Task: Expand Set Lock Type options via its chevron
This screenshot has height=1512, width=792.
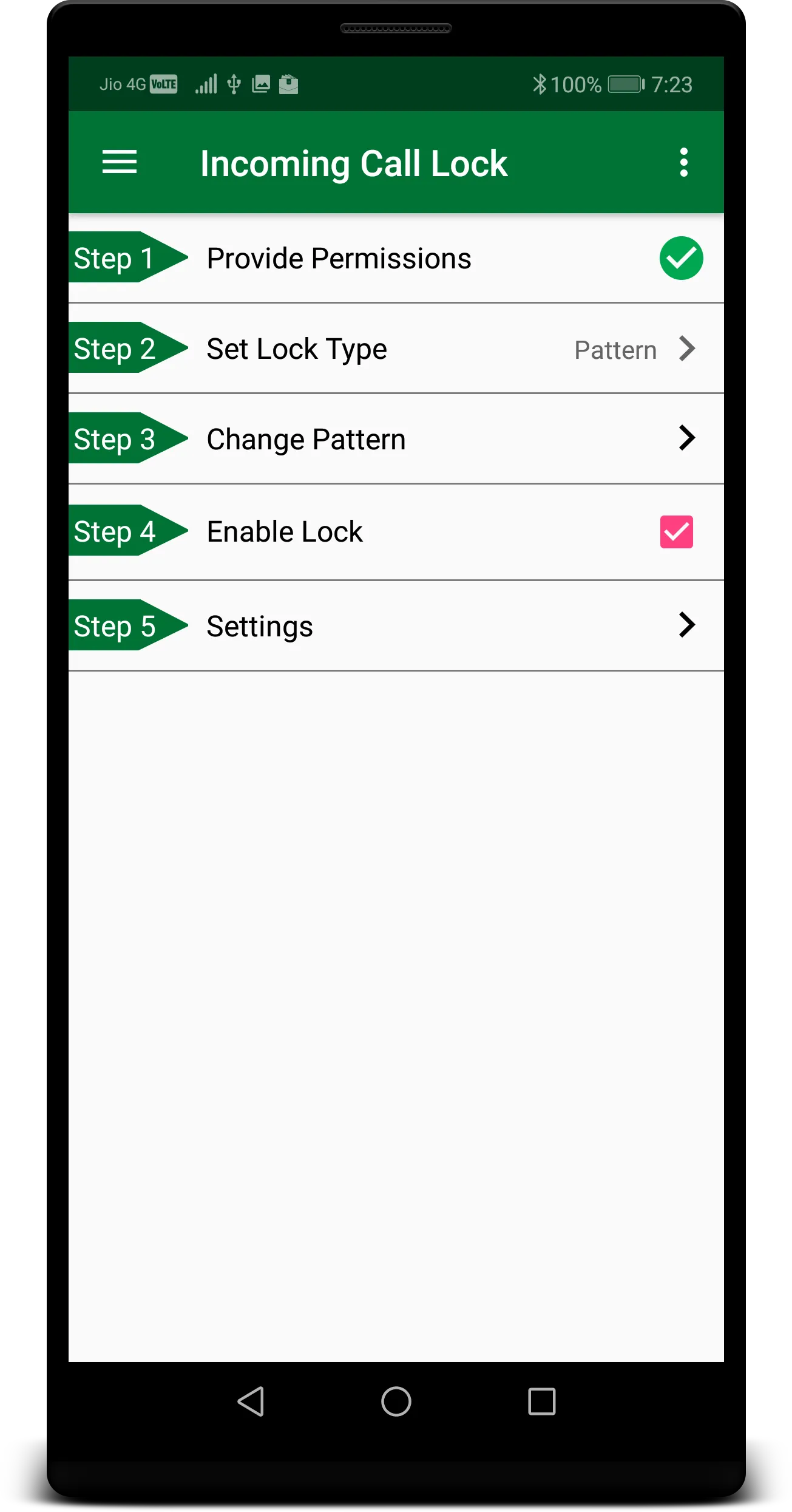Action: 686,349
